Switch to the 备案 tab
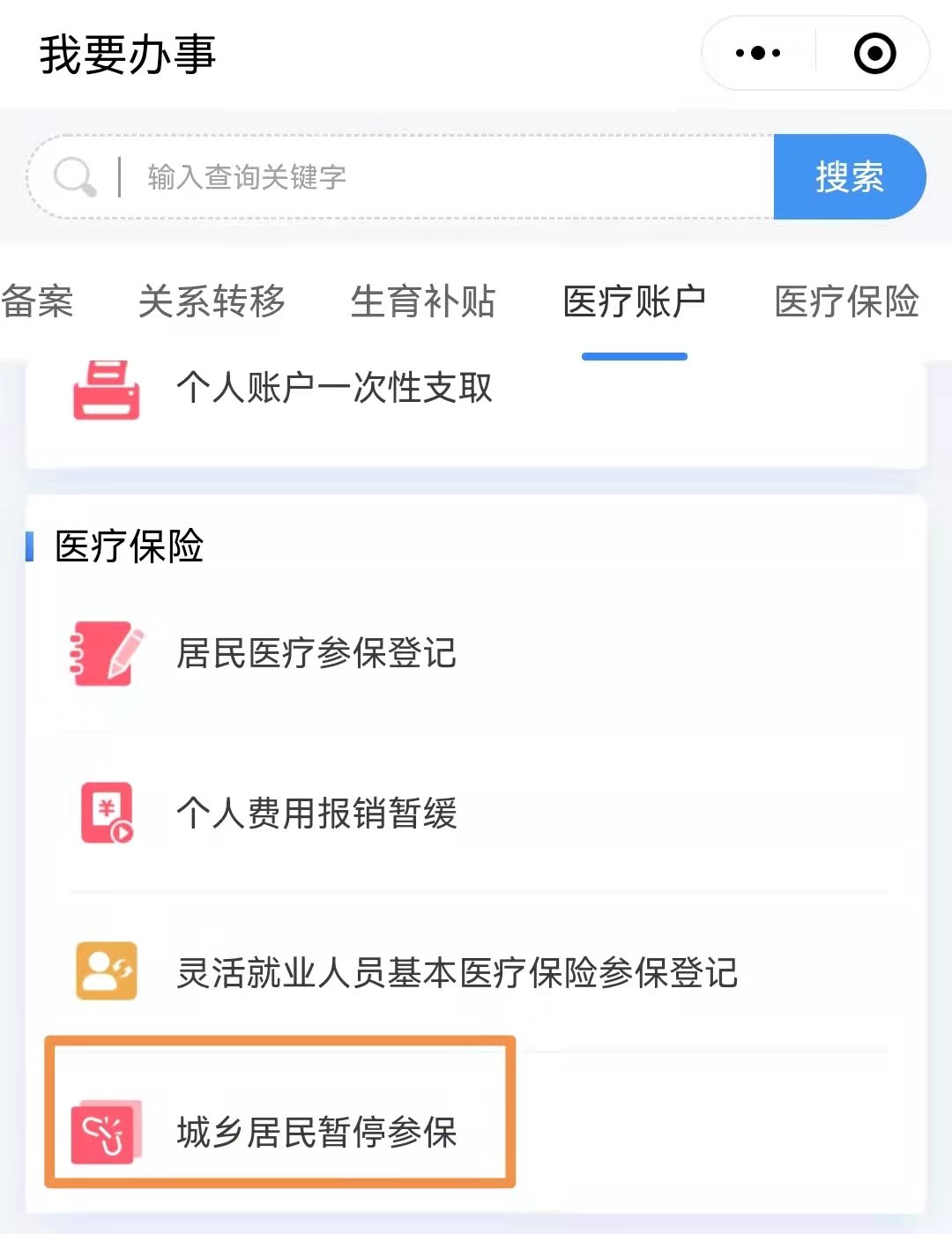952x1234 pixels. click(x=37, y=301)
